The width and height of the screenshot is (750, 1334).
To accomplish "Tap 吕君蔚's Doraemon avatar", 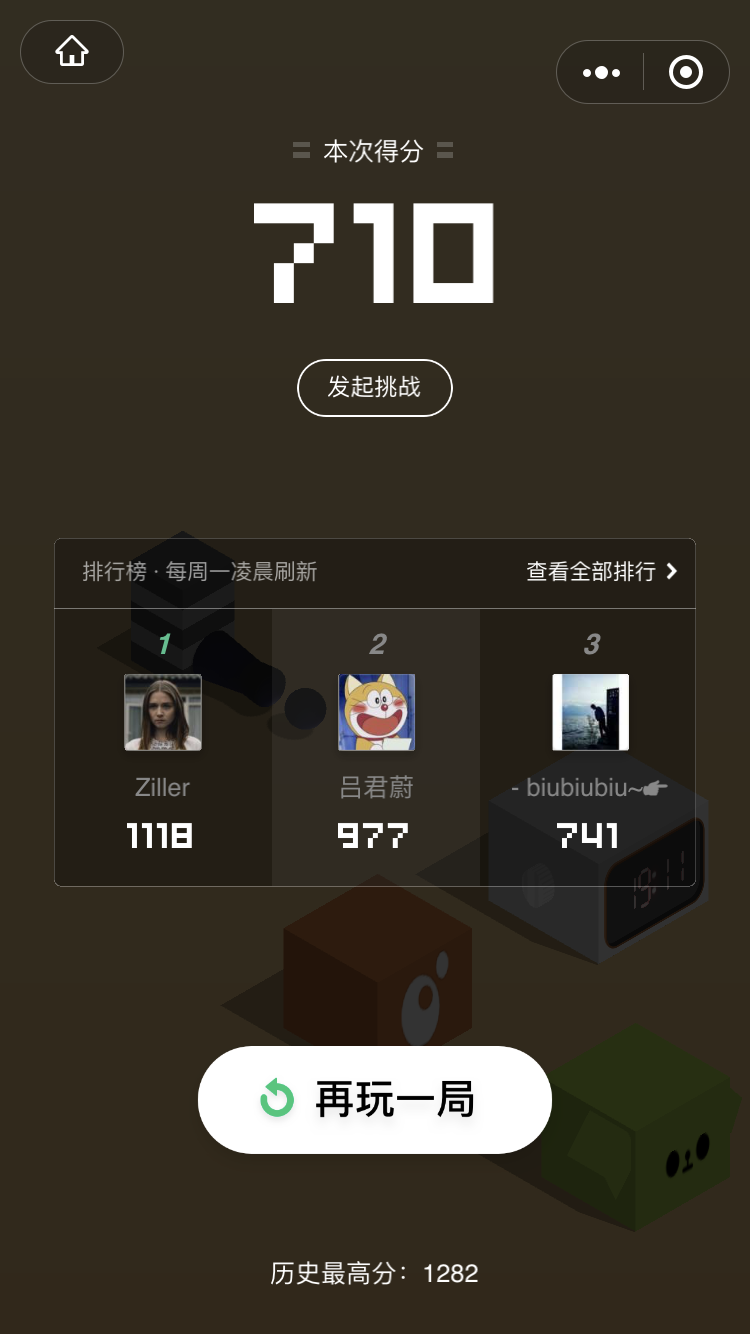I will tap(375, 712).
